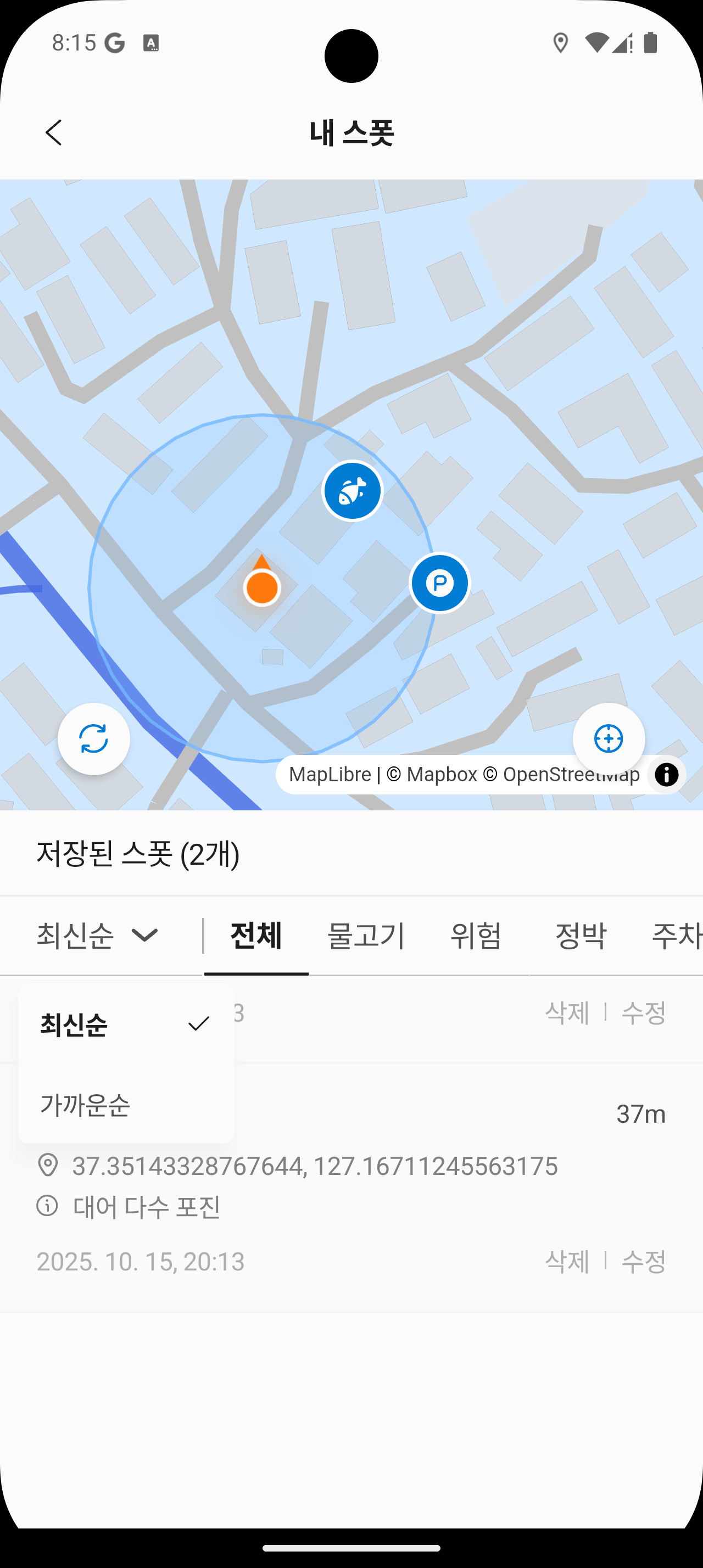Tap the fish spot marker on map
The width and height of the screenshot is (703, 1568).
[x=353, y=491]
